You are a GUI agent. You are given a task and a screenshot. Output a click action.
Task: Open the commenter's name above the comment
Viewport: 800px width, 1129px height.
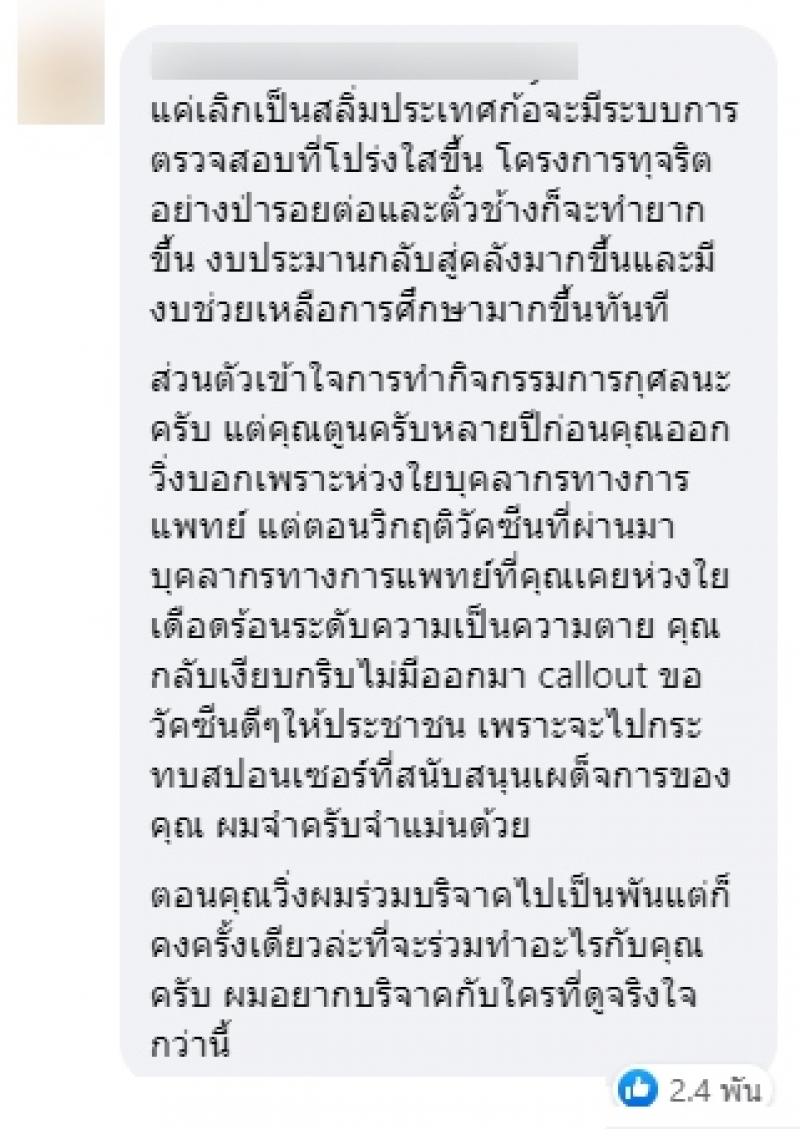pos(362,62)
